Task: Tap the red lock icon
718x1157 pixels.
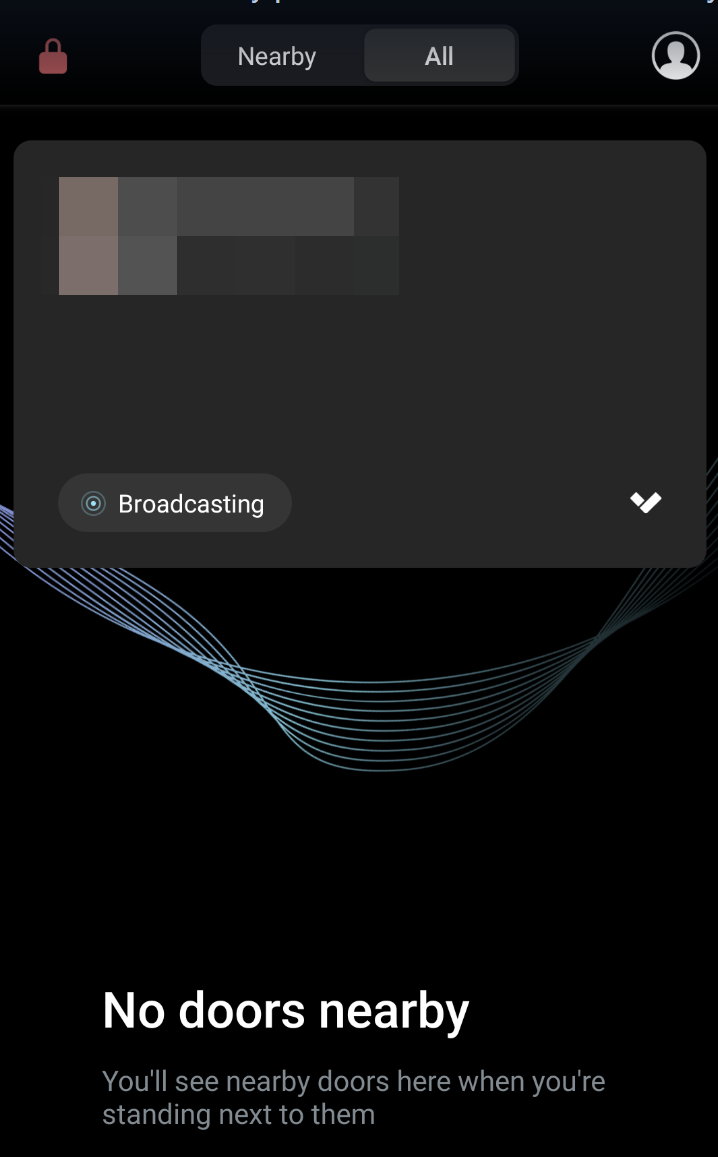Action: [x=53, y=57]
